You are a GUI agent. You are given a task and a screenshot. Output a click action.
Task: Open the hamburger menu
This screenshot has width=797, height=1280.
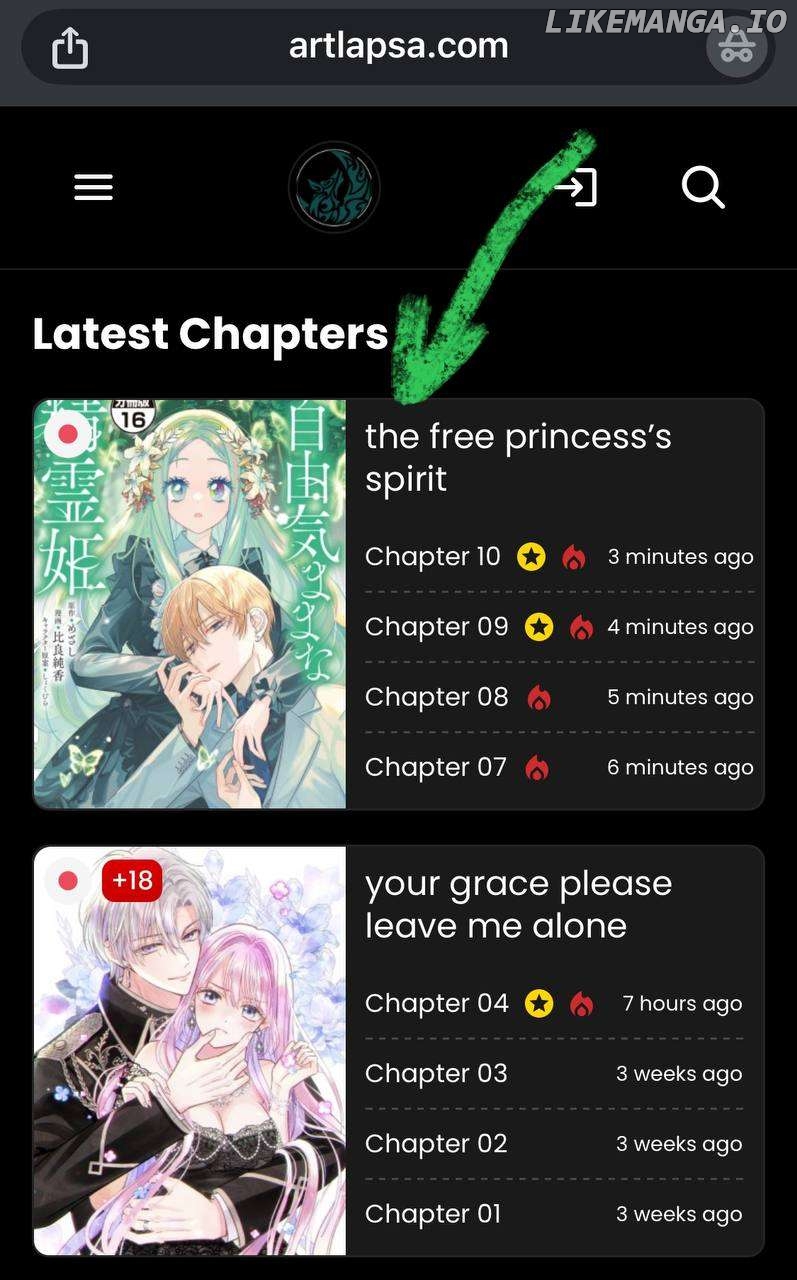tap(93, 187)
